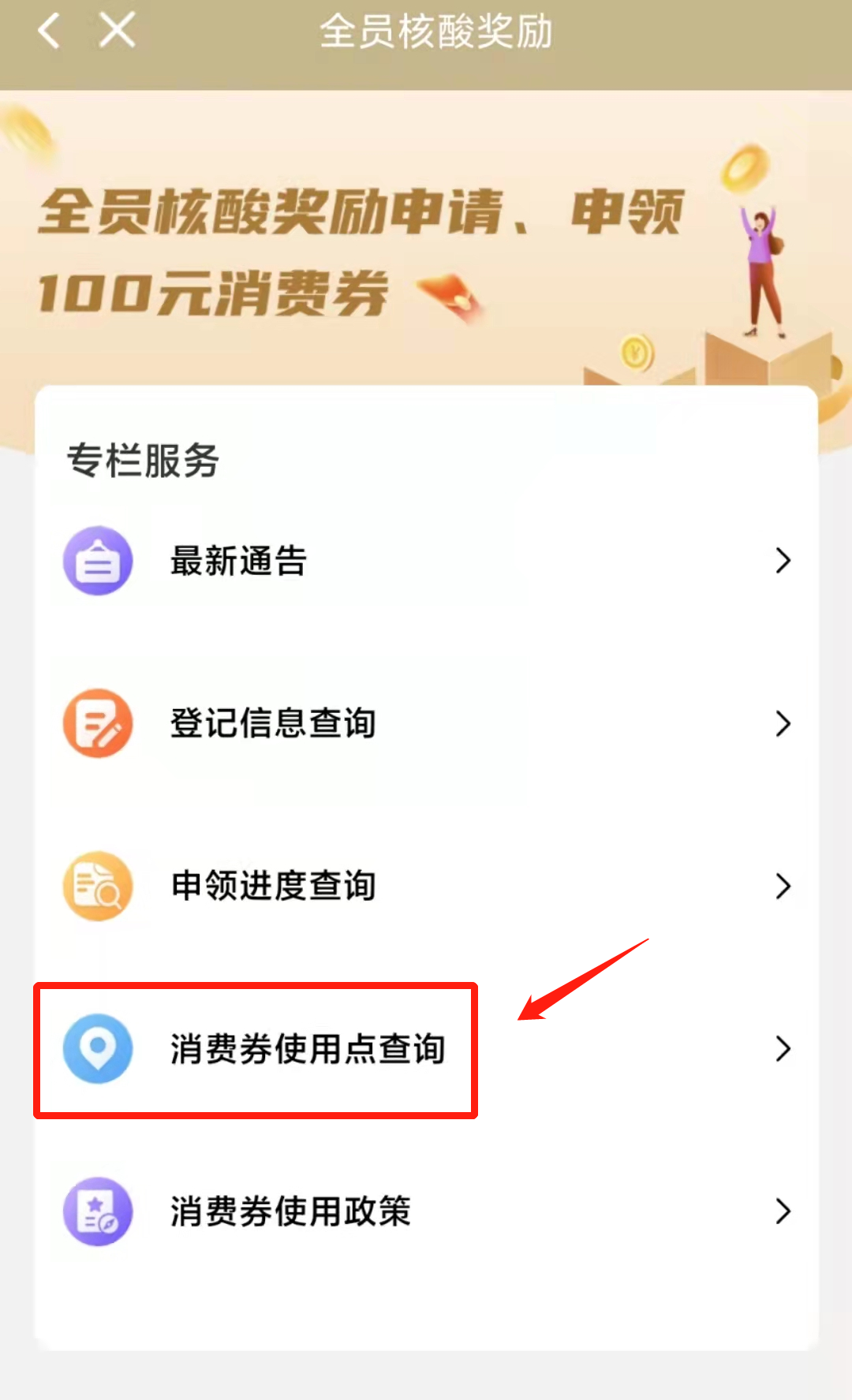The height and width of the screenshot is (1400, 852).
Task: Open 申领进度查询
Action: [426, 886]
